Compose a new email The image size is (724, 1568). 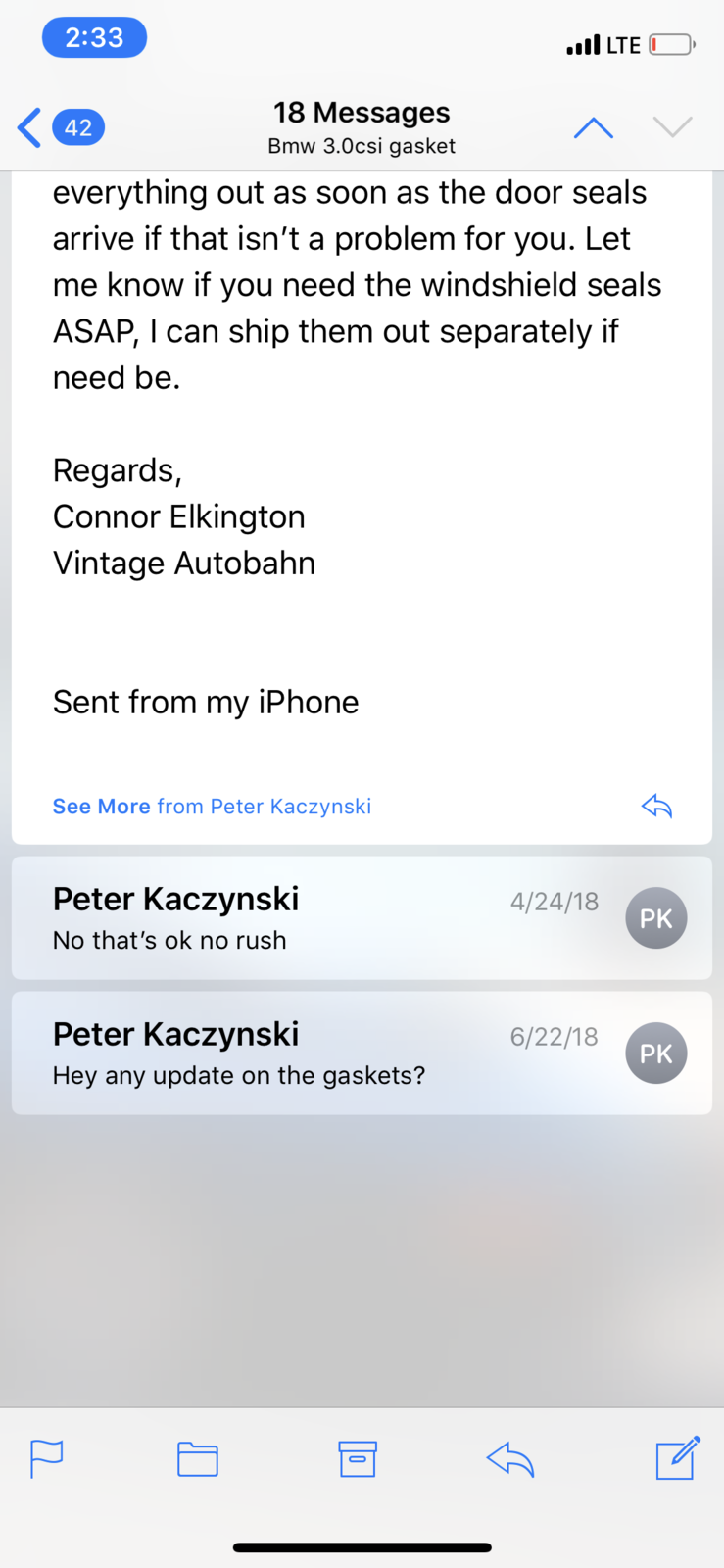pos(677,1458)
